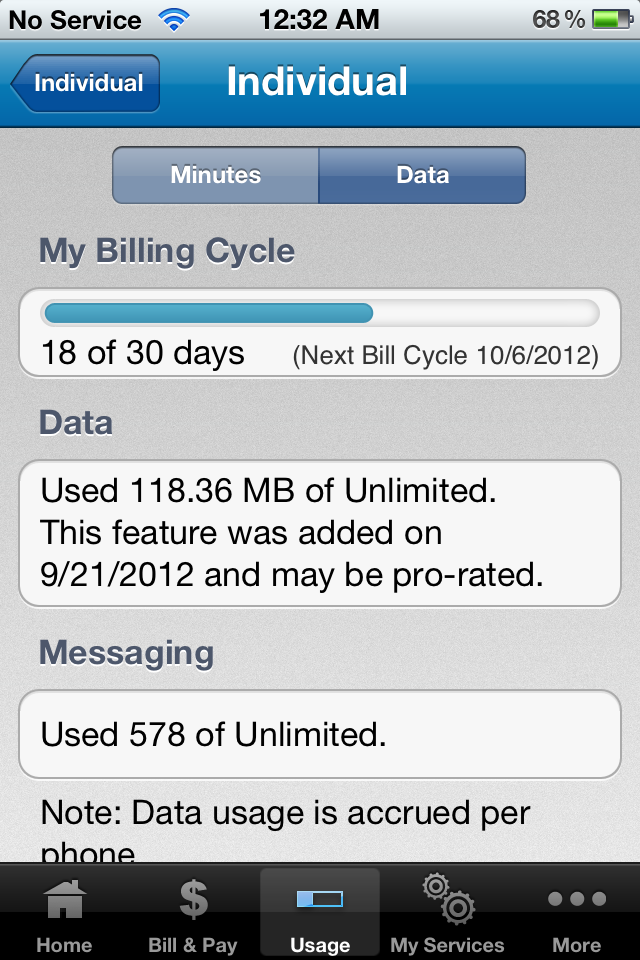The image size is (640, 960).
Task: Tap the Usage tab
Action: pos(320,913)
